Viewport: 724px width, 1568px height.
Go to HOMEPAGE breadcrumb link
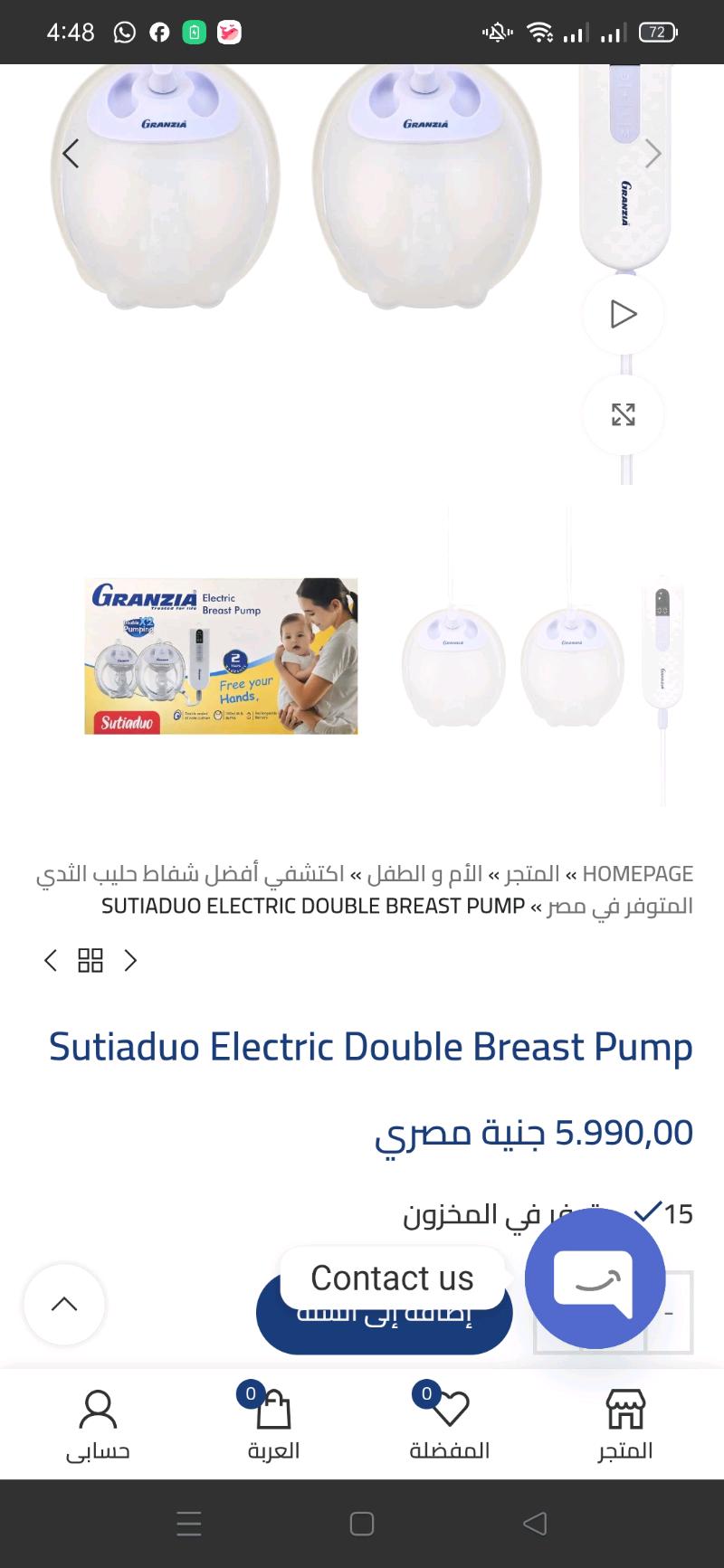(x=637, y=874)
